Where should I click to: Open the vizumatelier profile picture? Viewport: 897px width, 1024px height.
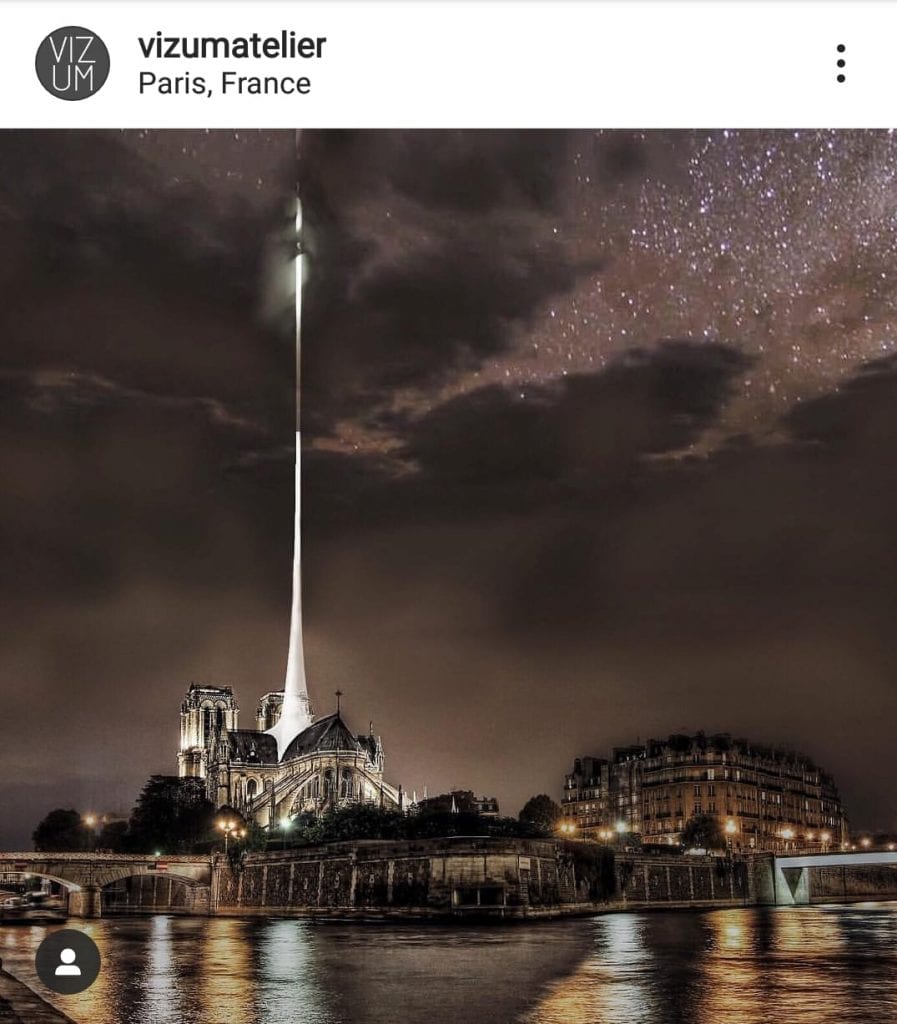tap(72, 63)
